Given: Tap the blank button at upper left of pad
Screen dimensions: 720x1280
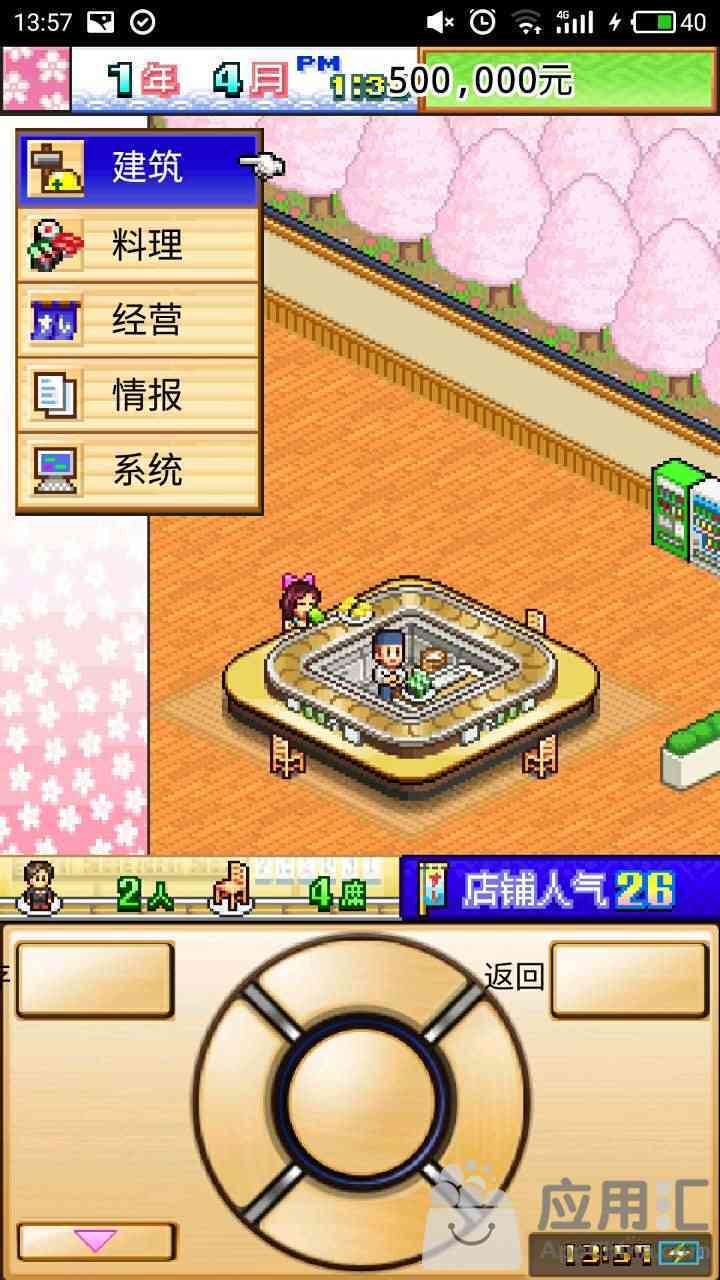Looking at the screenshot, I should 95,979.
